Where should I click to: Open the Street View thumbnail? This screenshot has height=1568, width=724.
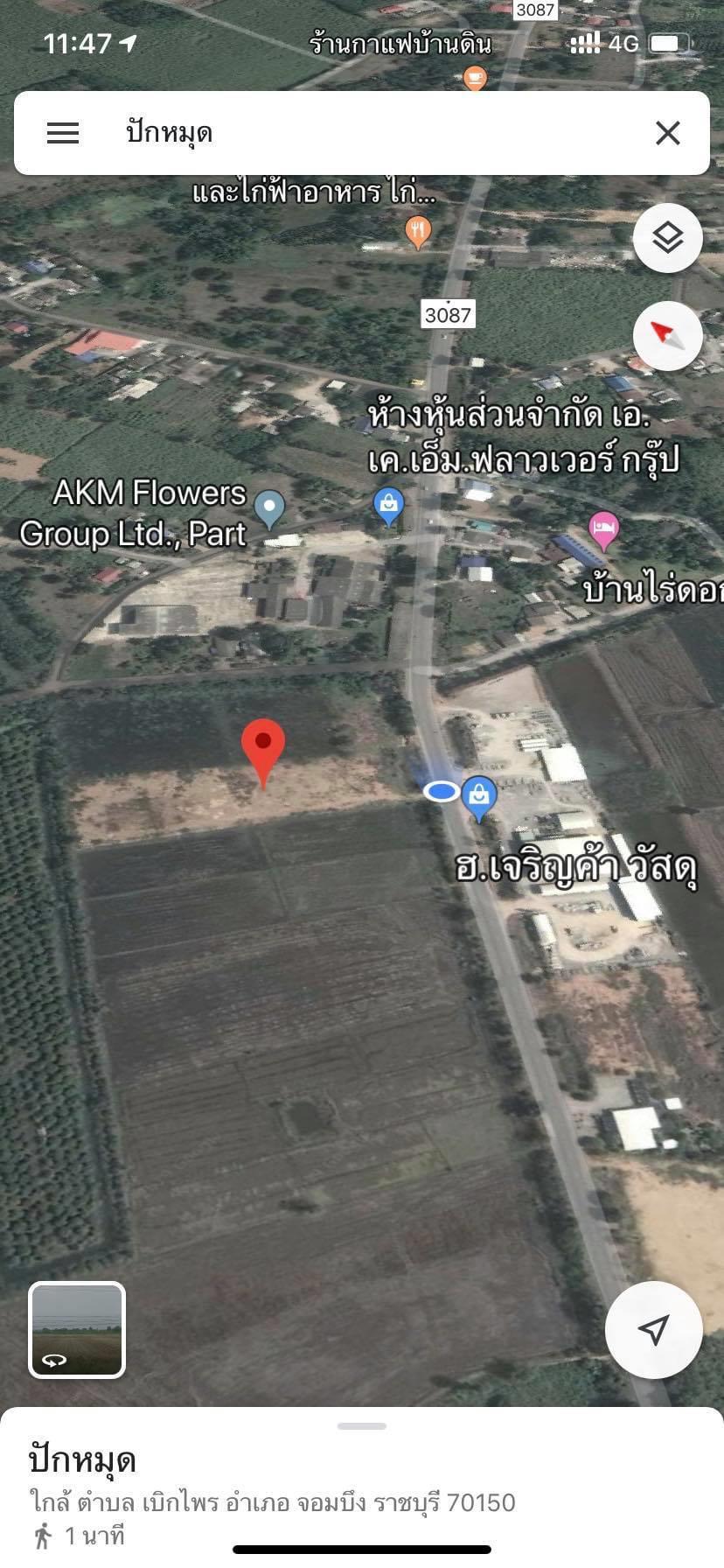(x=77, y=1330)
